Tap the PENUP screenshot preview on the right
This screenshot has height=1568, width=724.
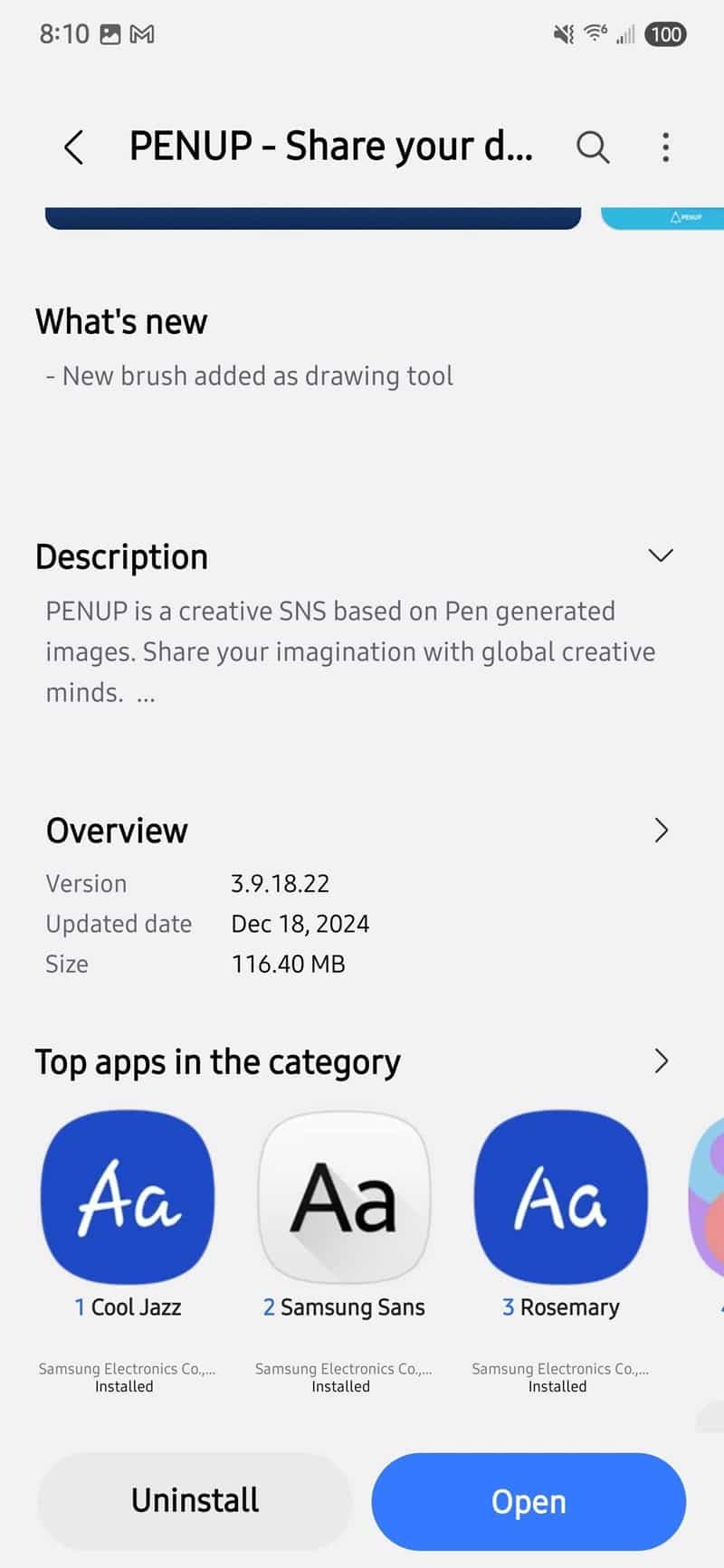pos(662,218)
